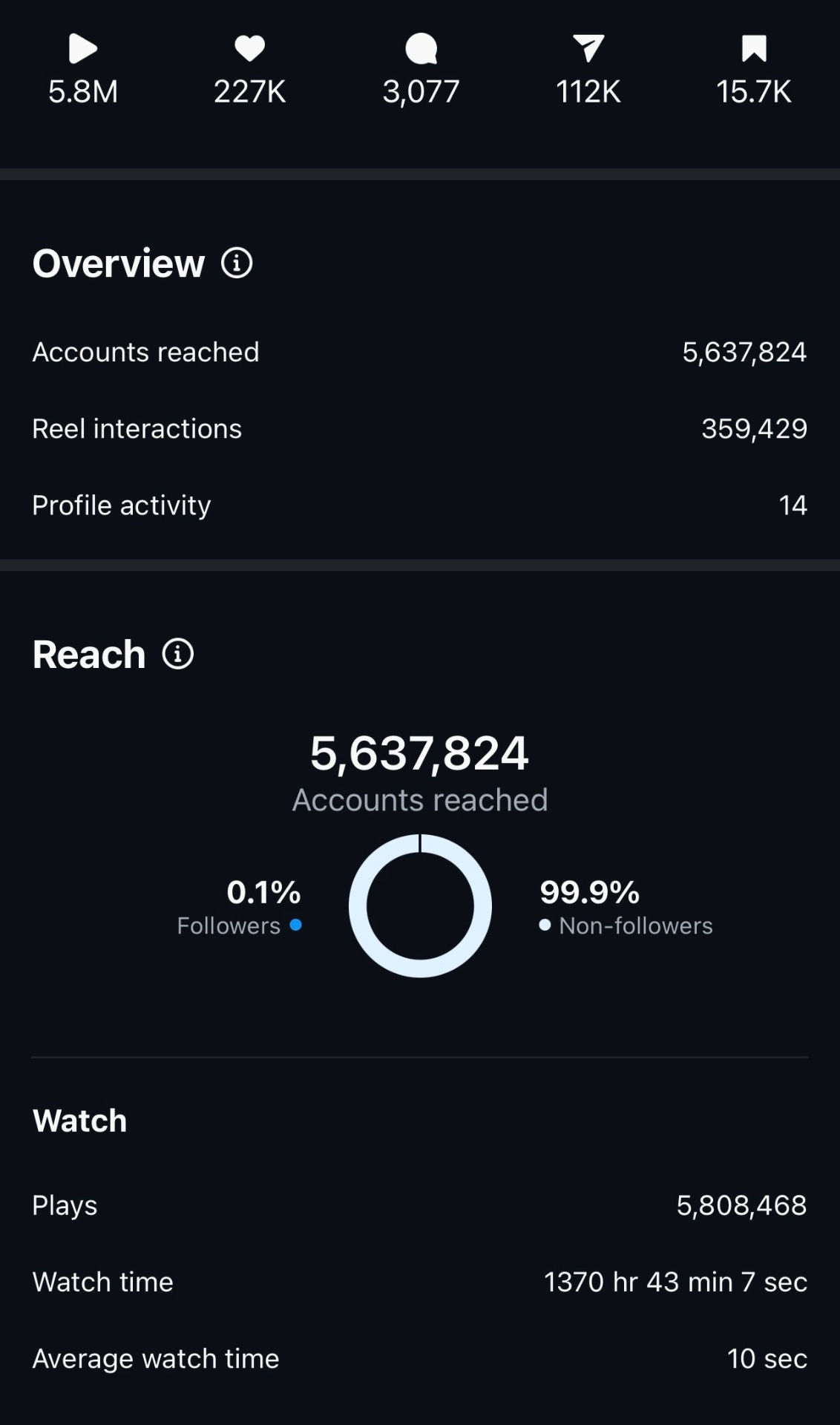Image resolution: width=840 pixels, height=1425 pixels.
Task: Click the Plays count 5,808,468
Action: (741, 1205)
